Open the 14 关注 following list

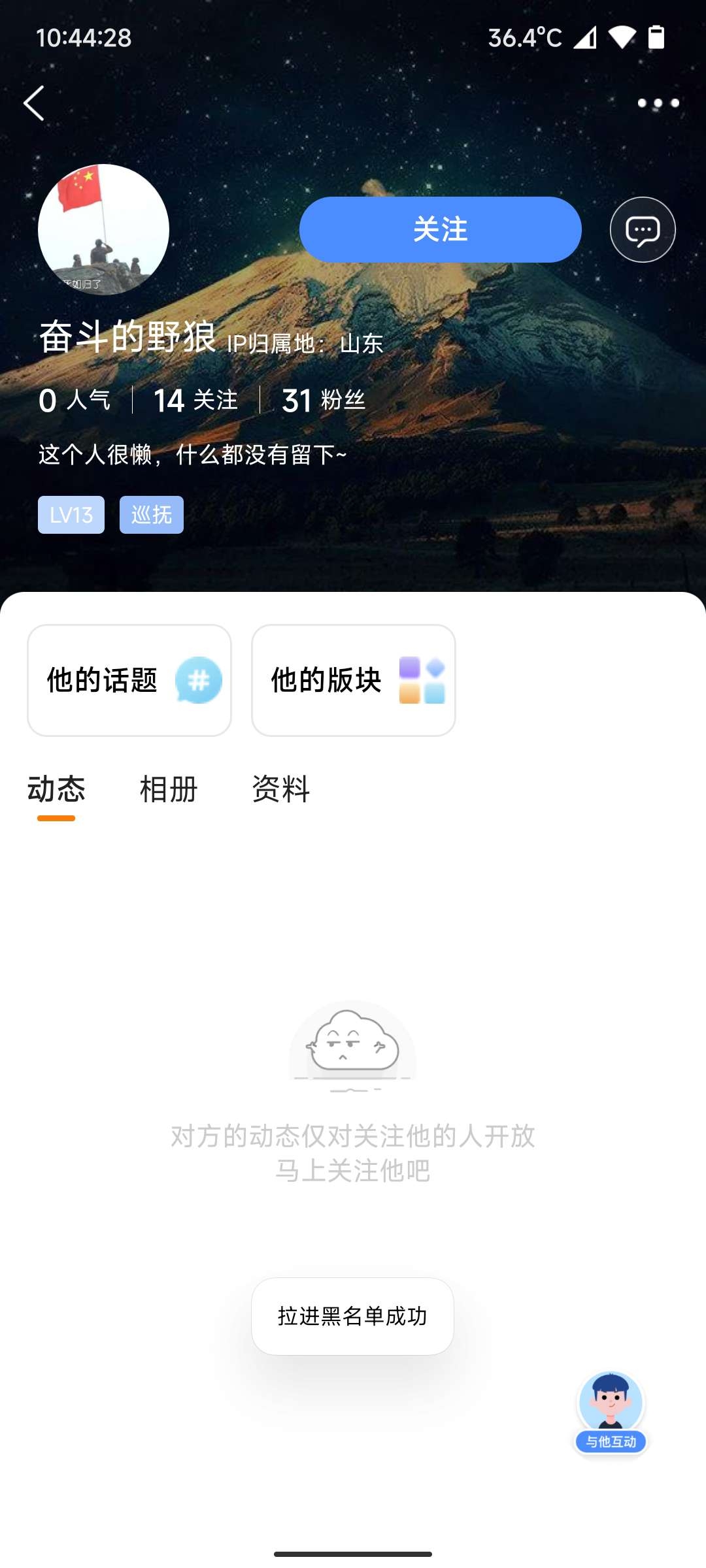(195, 400)
